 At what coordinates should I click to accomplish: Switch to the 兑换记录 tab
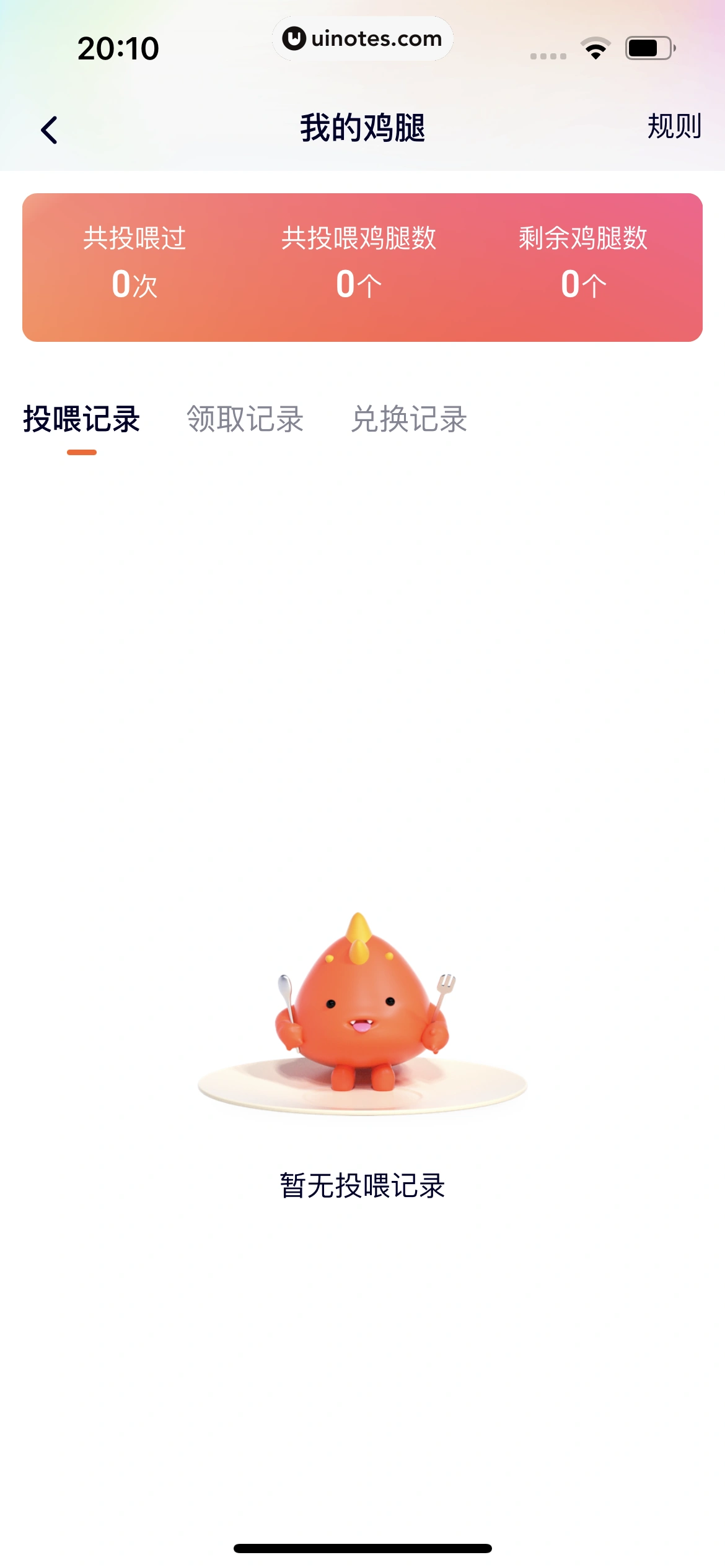409,419
